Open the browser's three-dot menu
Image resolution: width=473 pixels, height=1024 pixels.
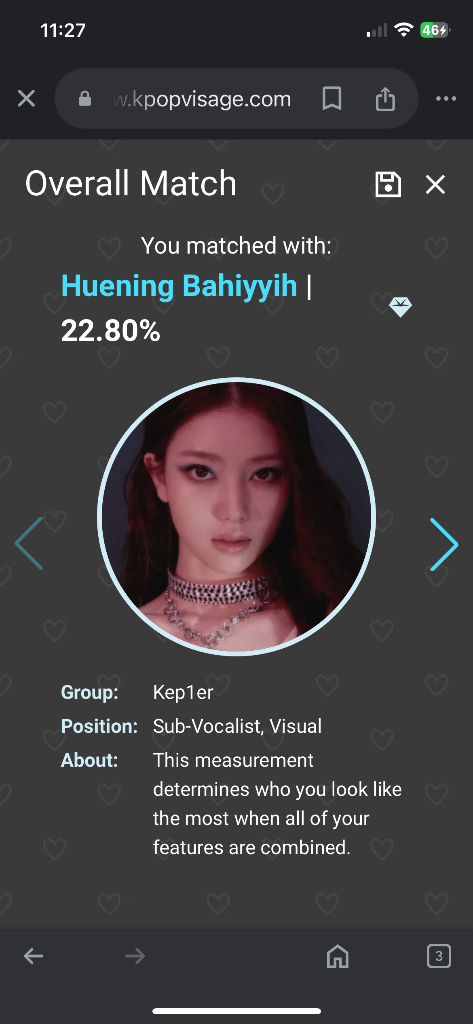coord(446,99)
